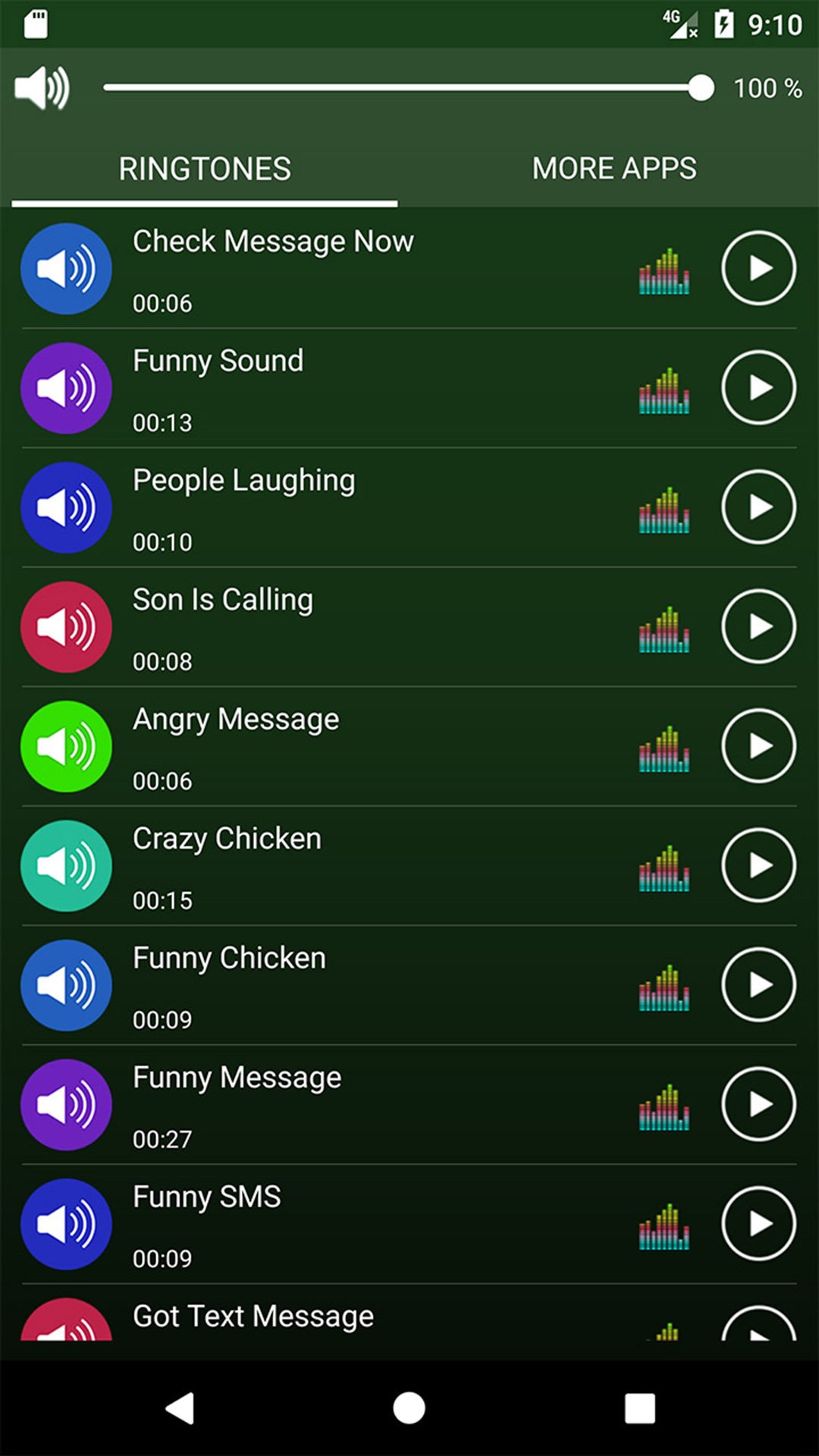Open the Son Is Calling ringtone row
Image resolution: width=819 pixels, height=1456 pixels.
(341, 626)
